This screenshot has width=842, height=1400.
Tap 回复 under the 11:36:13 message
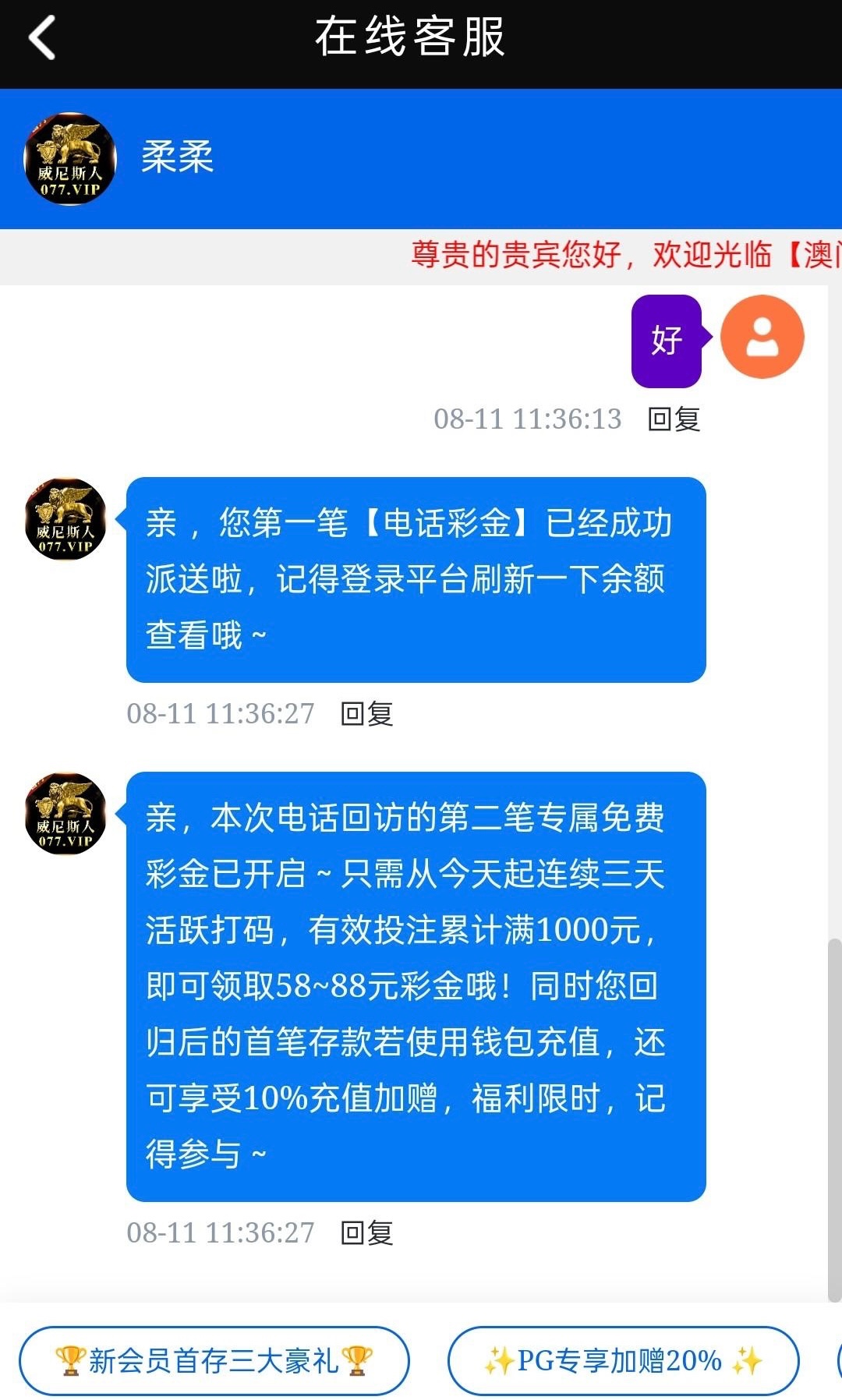[x=674, y=419]
